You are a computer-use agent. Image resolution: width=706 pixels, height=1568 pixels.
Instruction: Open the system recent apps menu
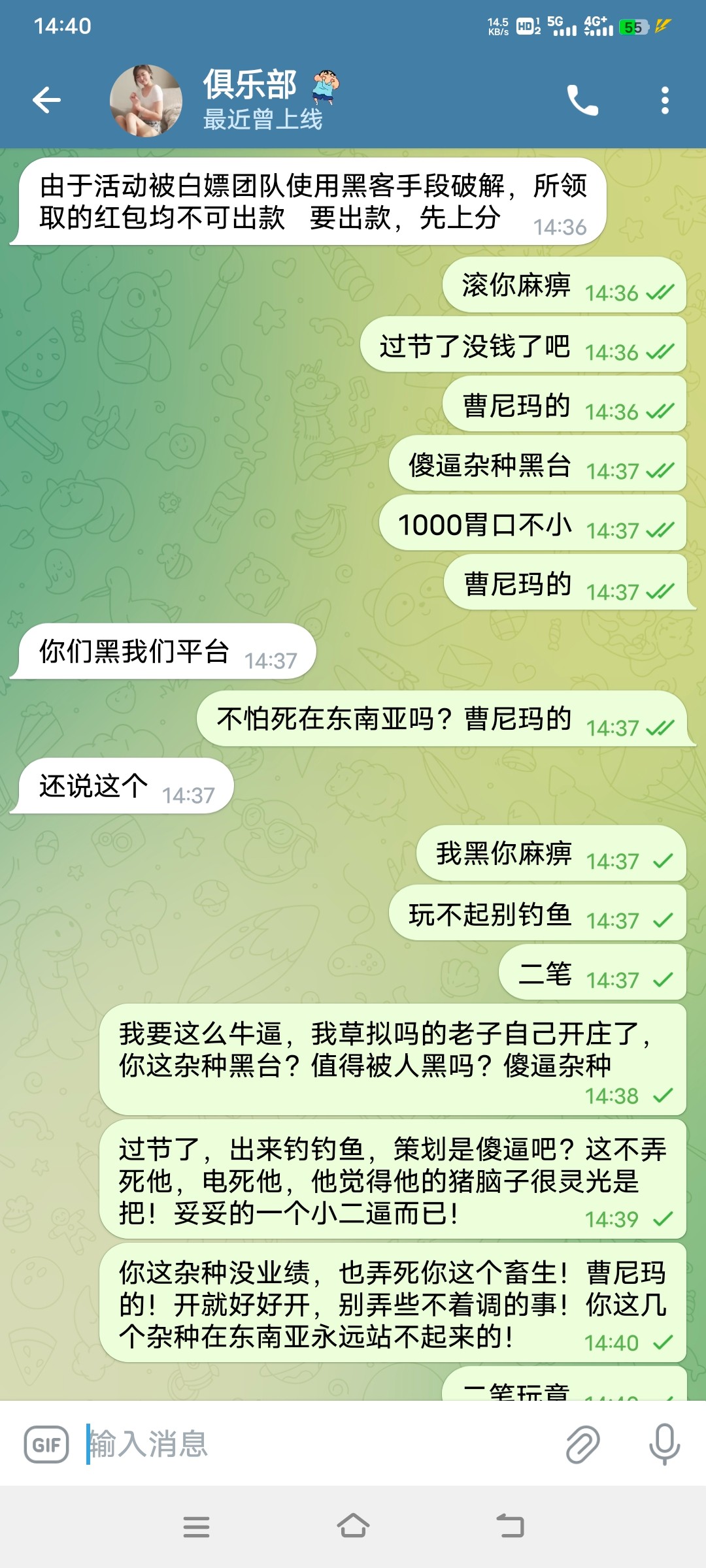[x=196, y=1527]
